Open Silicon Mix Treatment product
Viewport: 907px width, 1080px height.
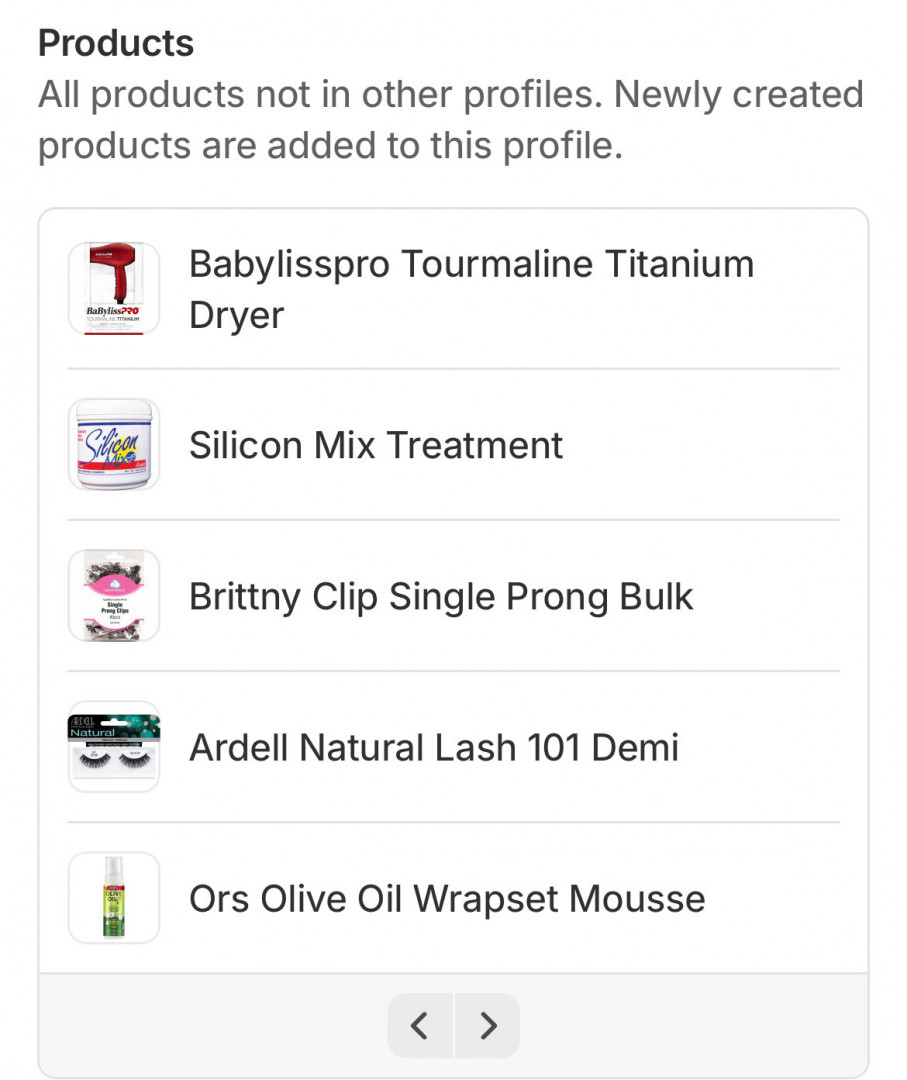(x=376, y=445)
